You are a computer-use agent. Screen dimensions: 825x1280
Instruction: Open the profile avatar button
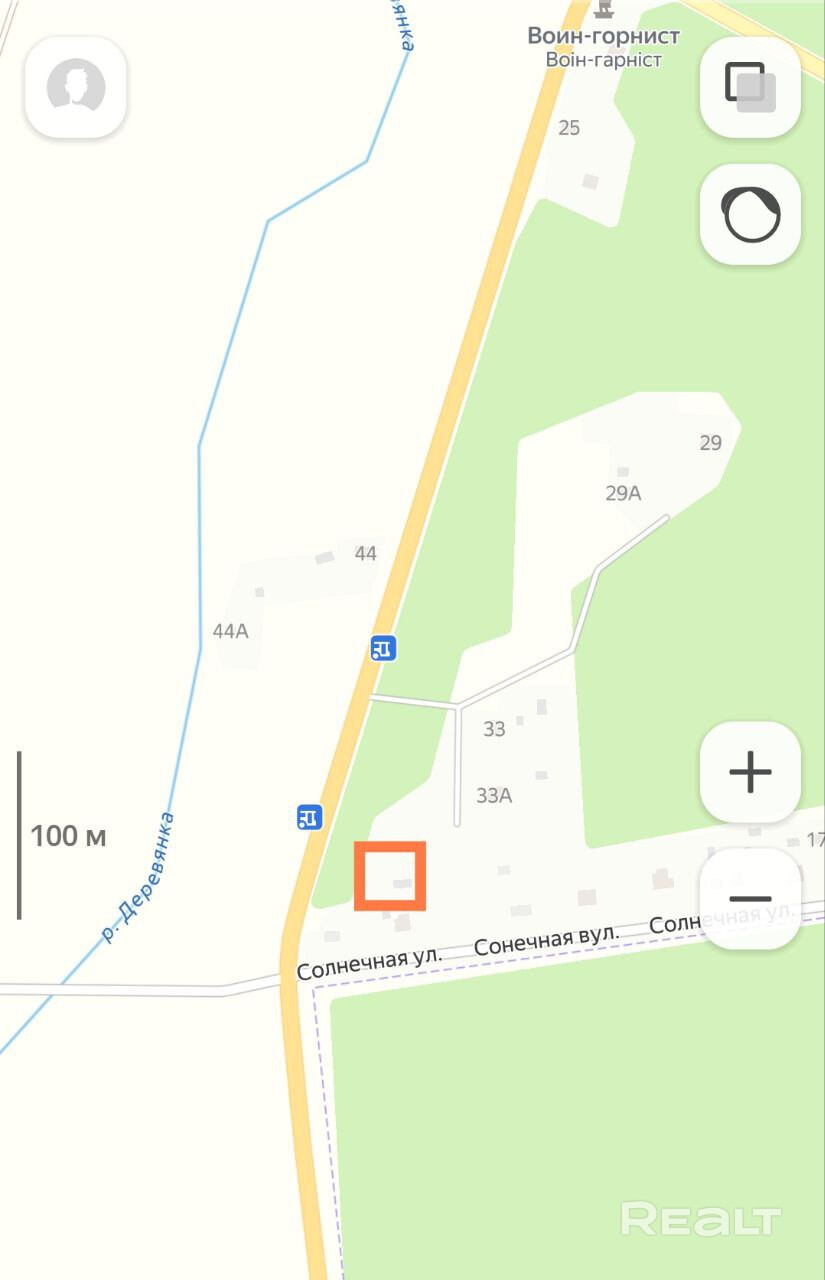(76, 87)
